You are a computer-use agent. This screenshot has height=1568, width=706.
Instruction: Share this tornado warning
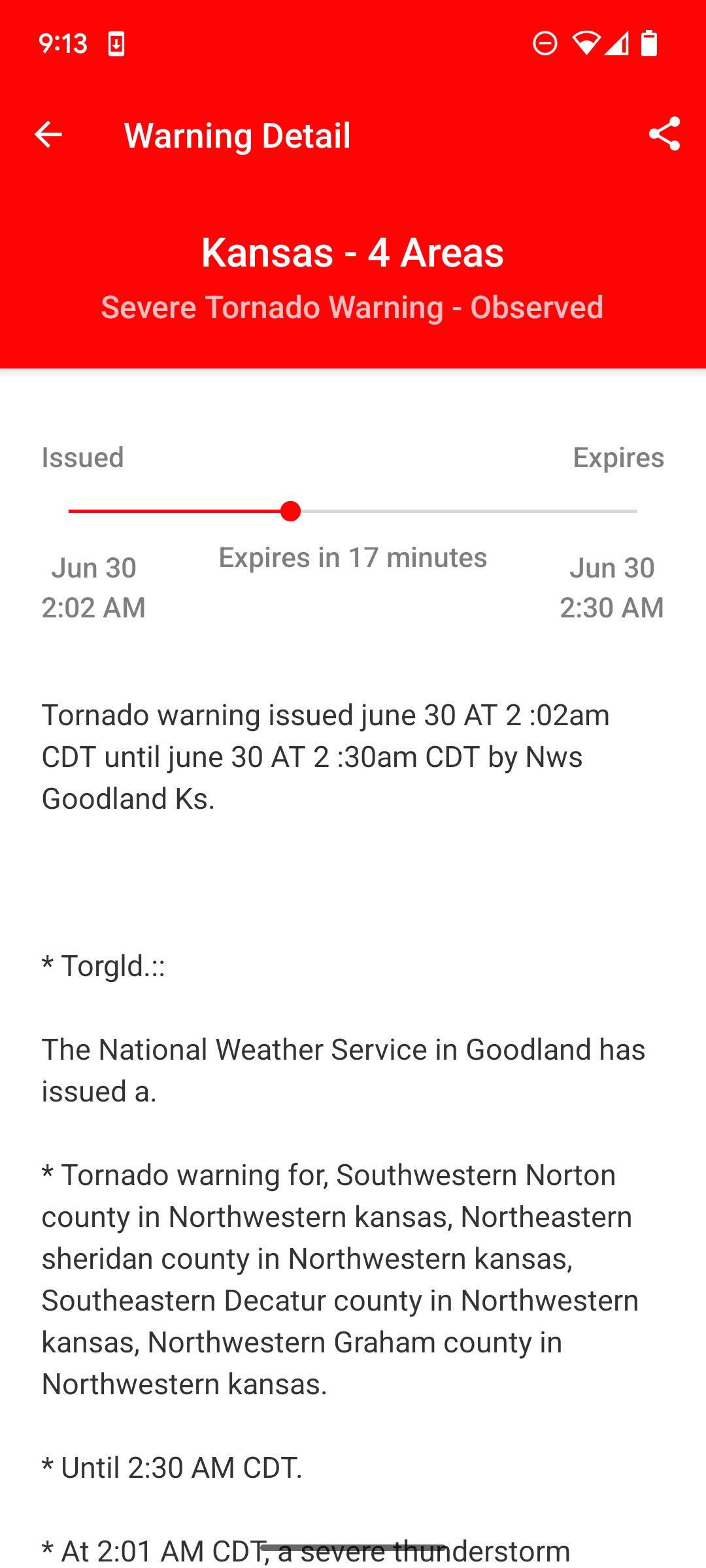[x=664, y=134]
